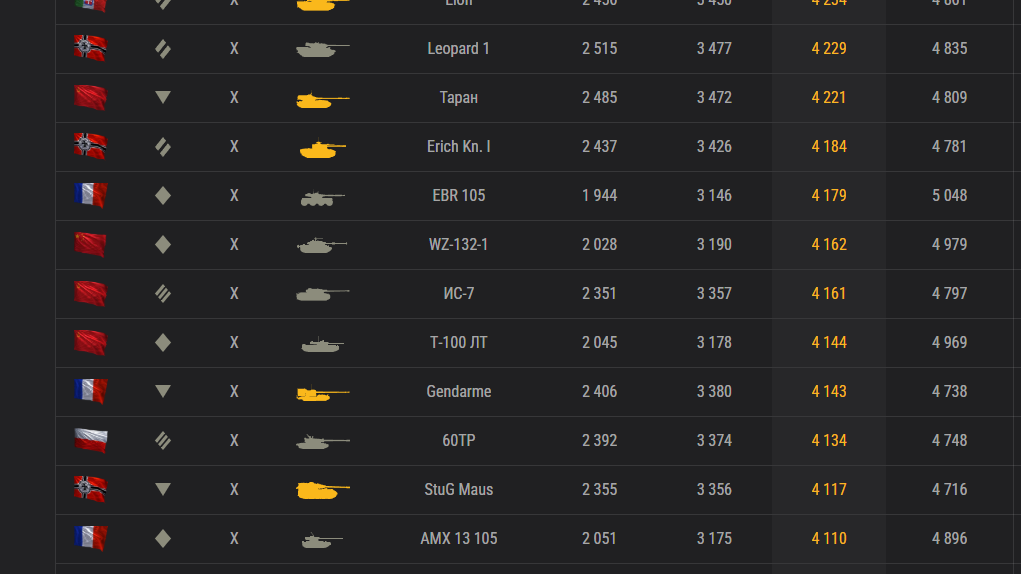1021x574 pixels.
Task: Select the Gendarme row
Action: pos(538,392)
